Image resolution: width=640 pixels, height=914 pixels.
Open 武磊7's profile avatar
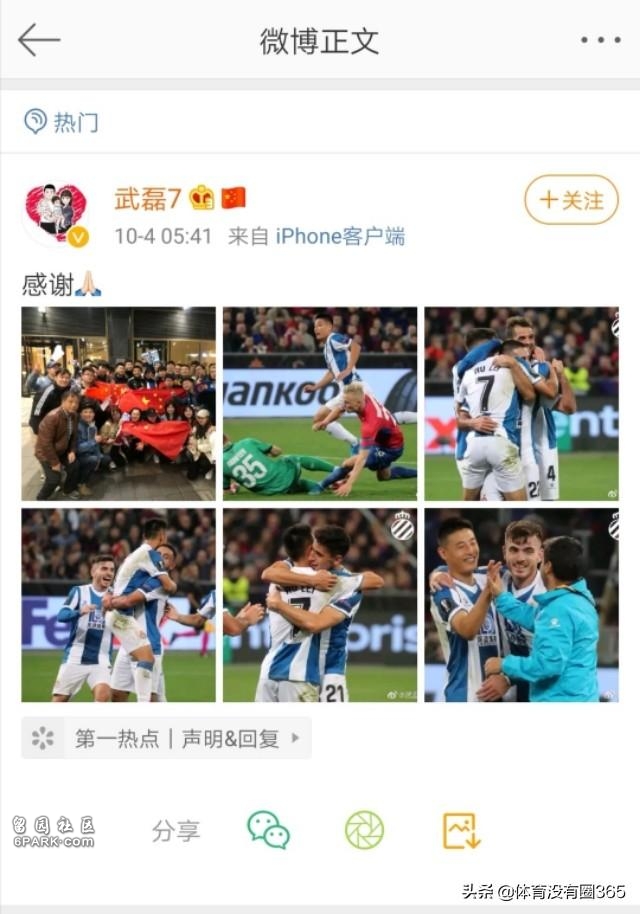click(55, 214)
